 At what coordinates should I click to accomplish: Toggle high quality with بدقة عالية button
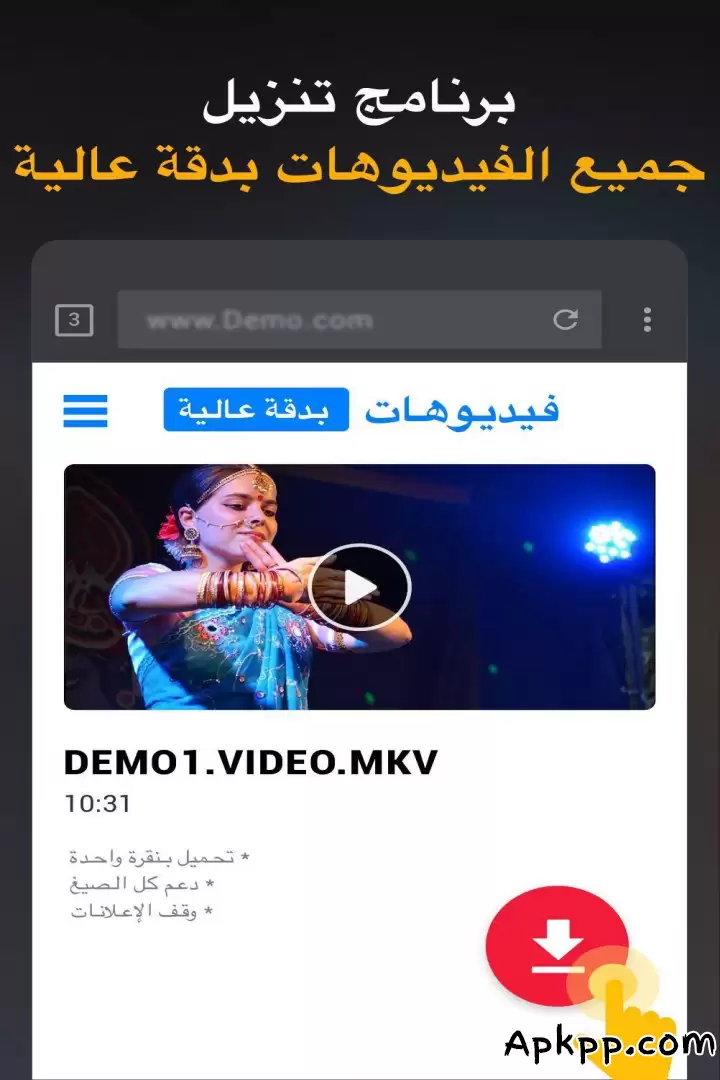point(255,409)
